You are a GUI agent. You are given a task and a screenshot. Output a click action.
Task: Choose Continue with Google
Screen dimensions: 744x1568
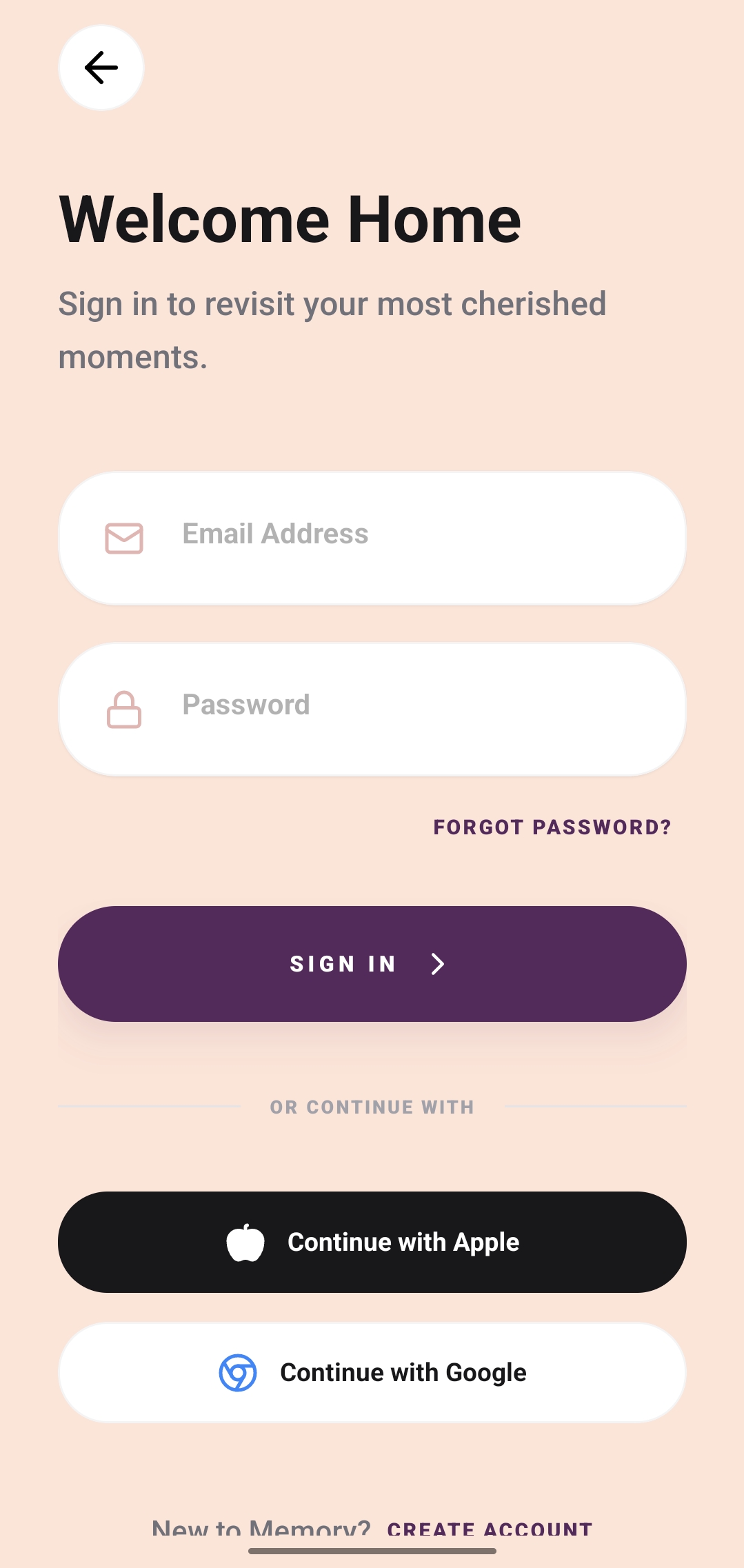coord(372,1372)
